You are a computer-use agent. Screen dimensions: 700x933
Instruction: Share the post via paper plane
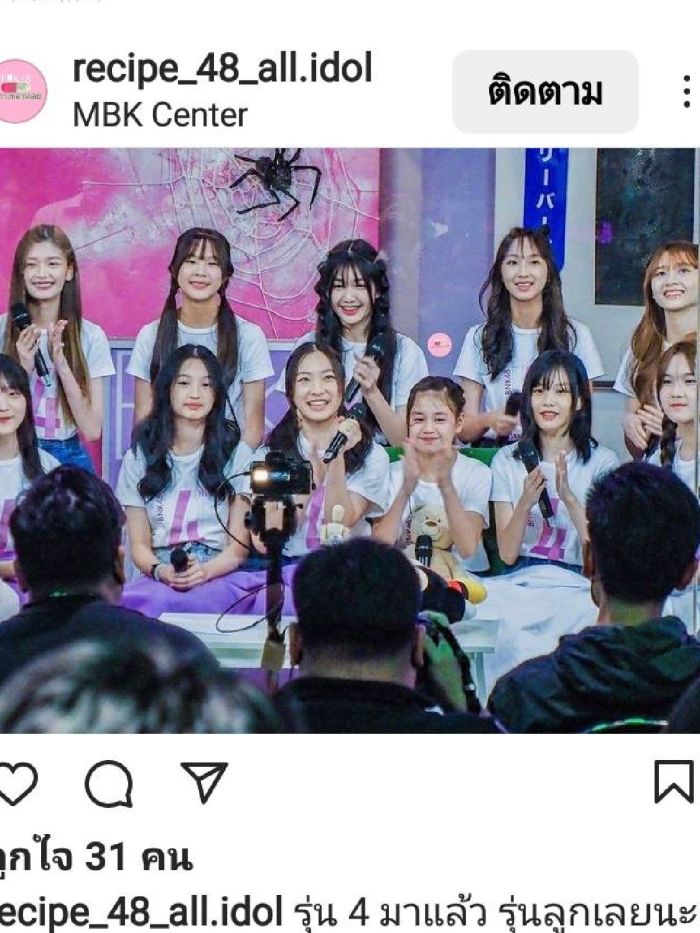click(x=204, y=782)
